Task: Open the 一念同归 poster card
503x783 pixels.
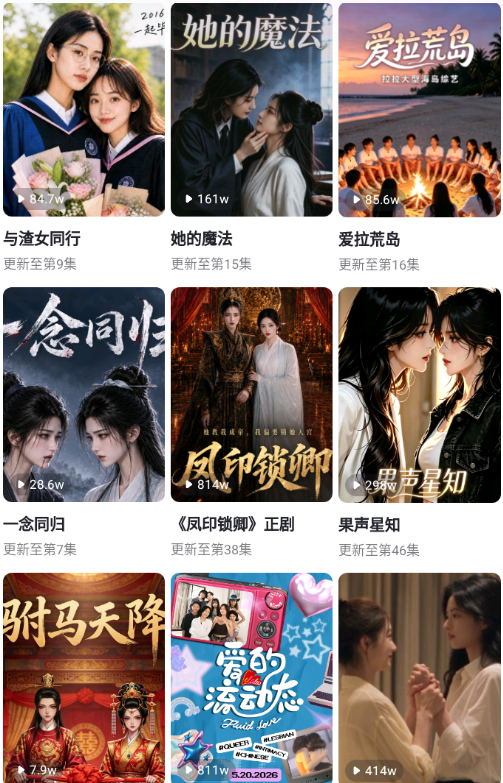Action: click(84, 394)
